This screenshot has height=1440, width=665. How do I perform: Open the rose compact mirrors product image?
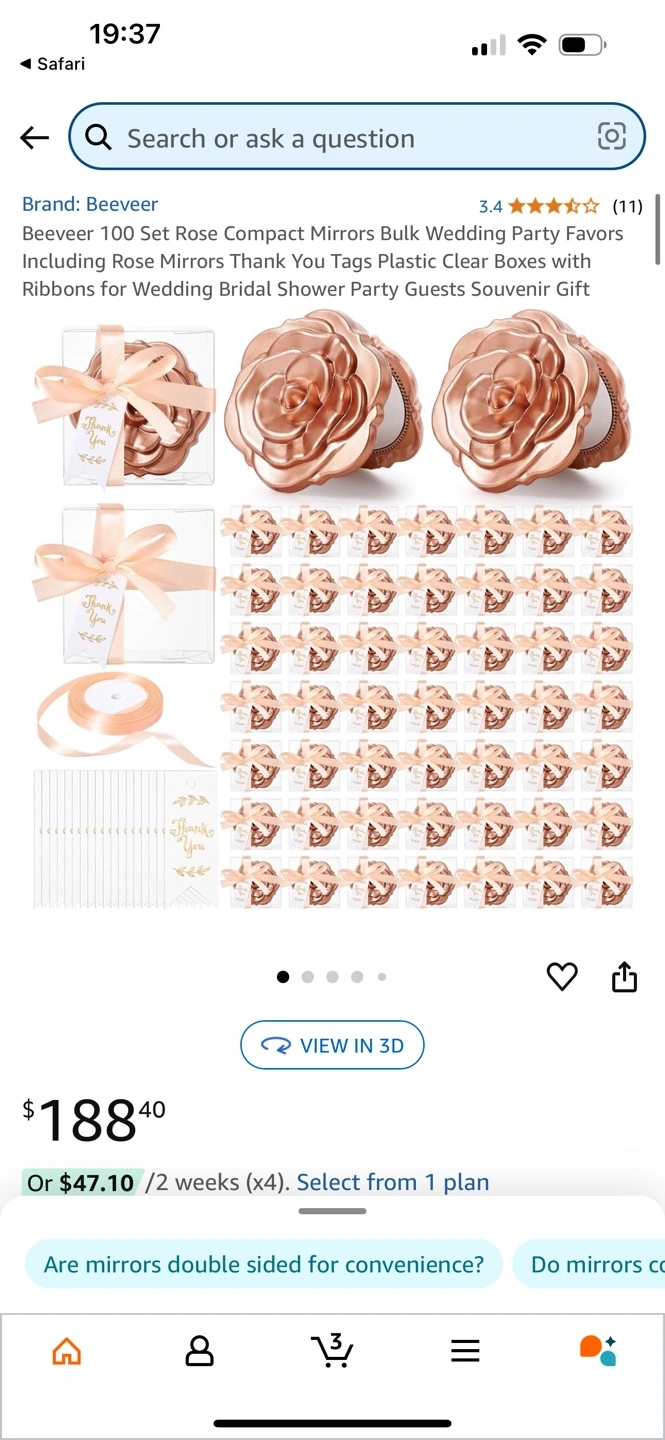[x=332, y=610]
